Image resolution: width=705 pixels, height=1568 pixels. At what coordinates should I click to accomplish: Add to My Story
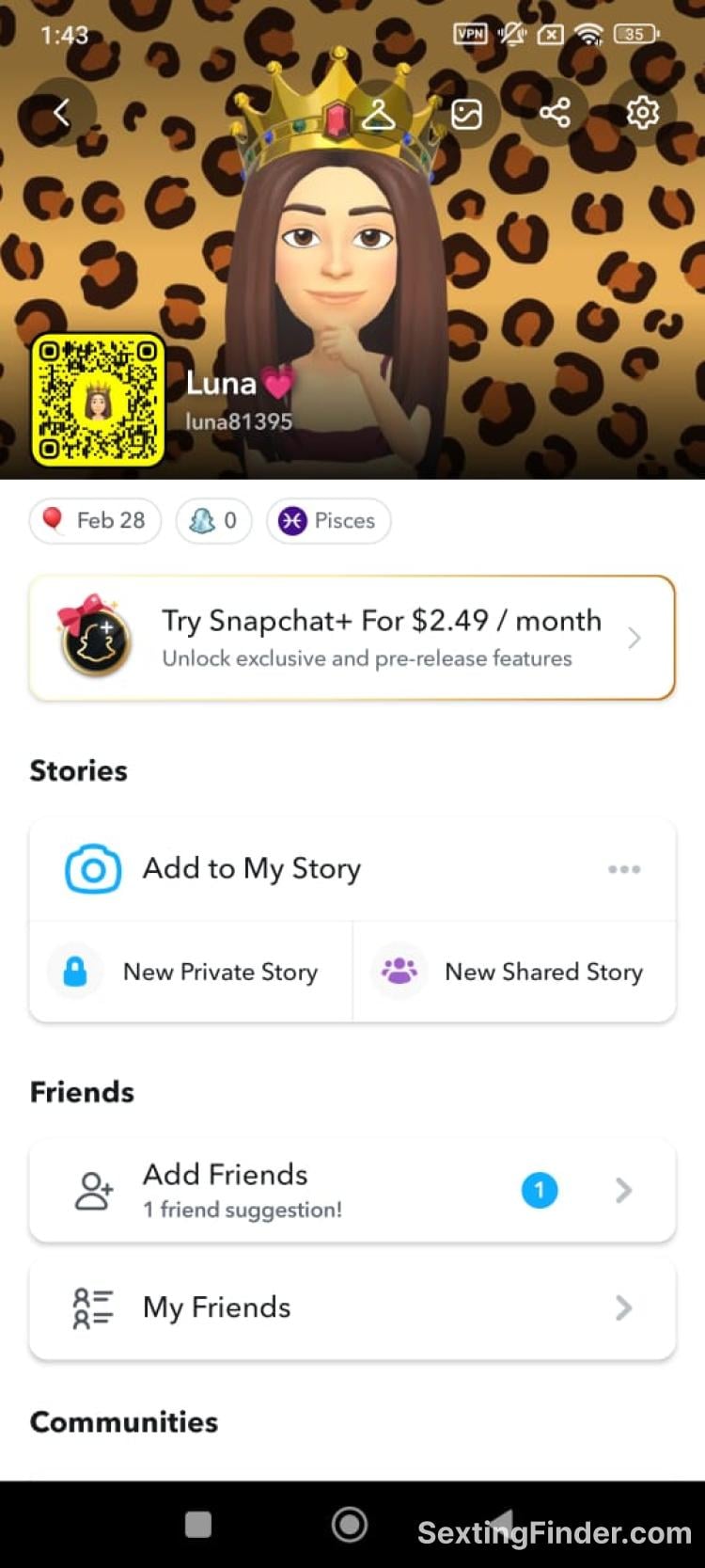tap(252, 868)
